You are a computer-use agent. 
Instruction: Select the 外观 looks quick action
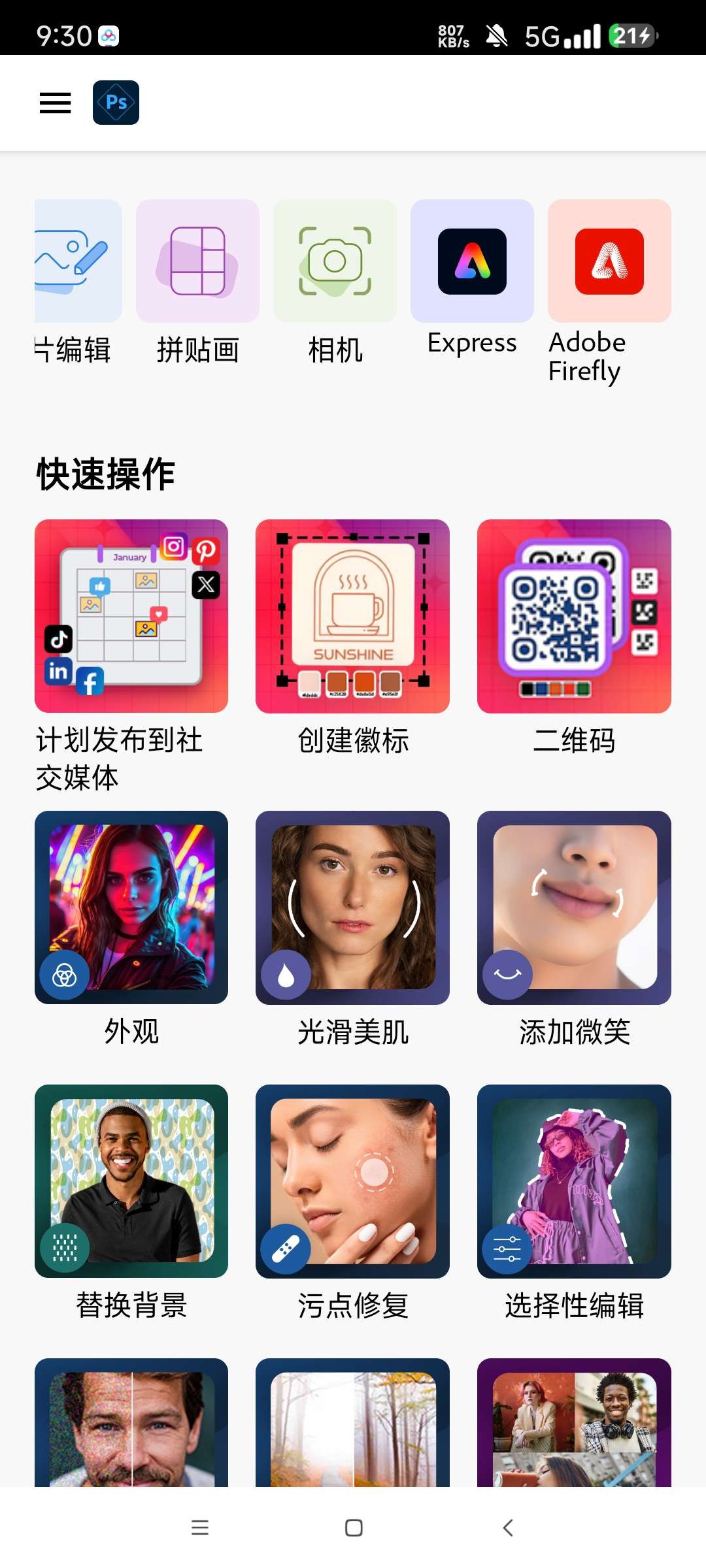131,907
